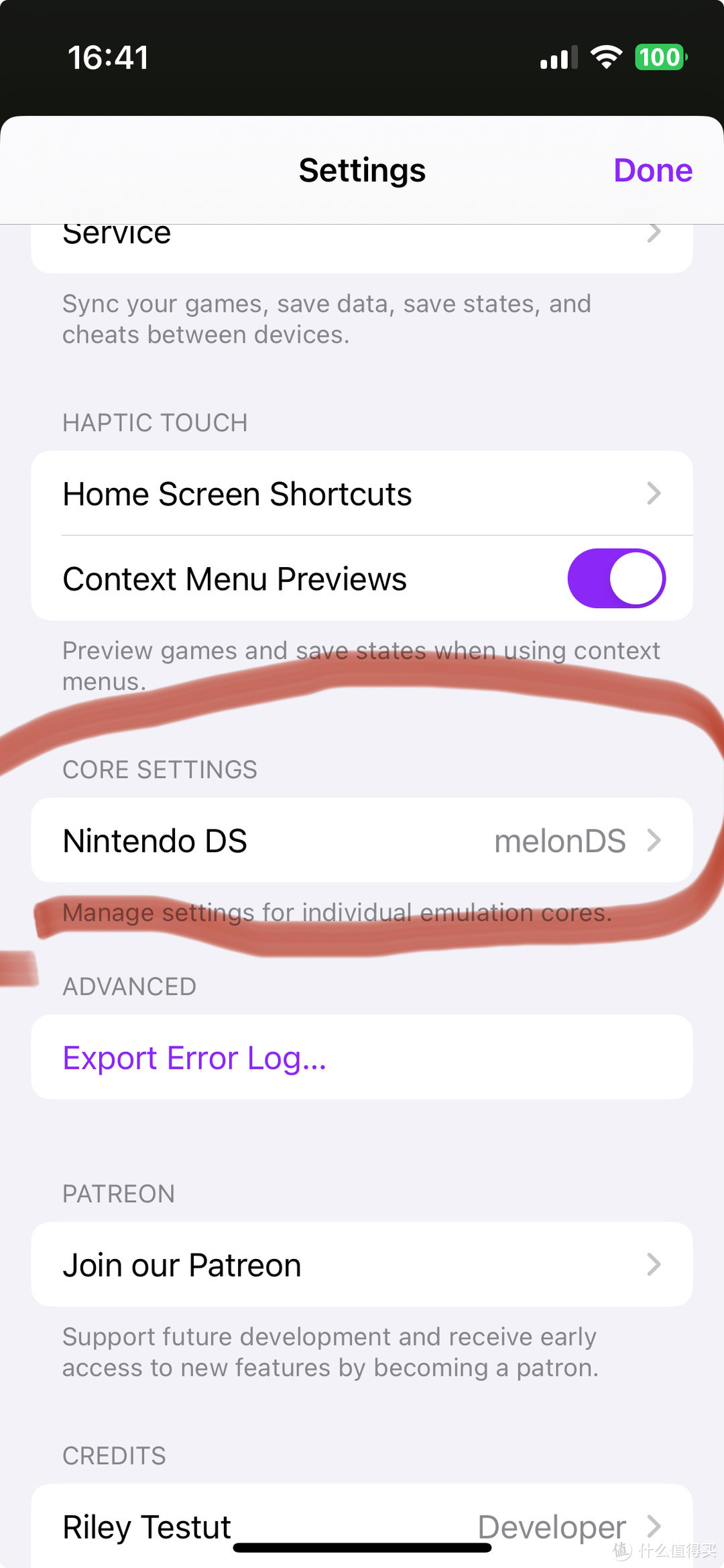Open the Service sync row

click(x=361, y=243)
